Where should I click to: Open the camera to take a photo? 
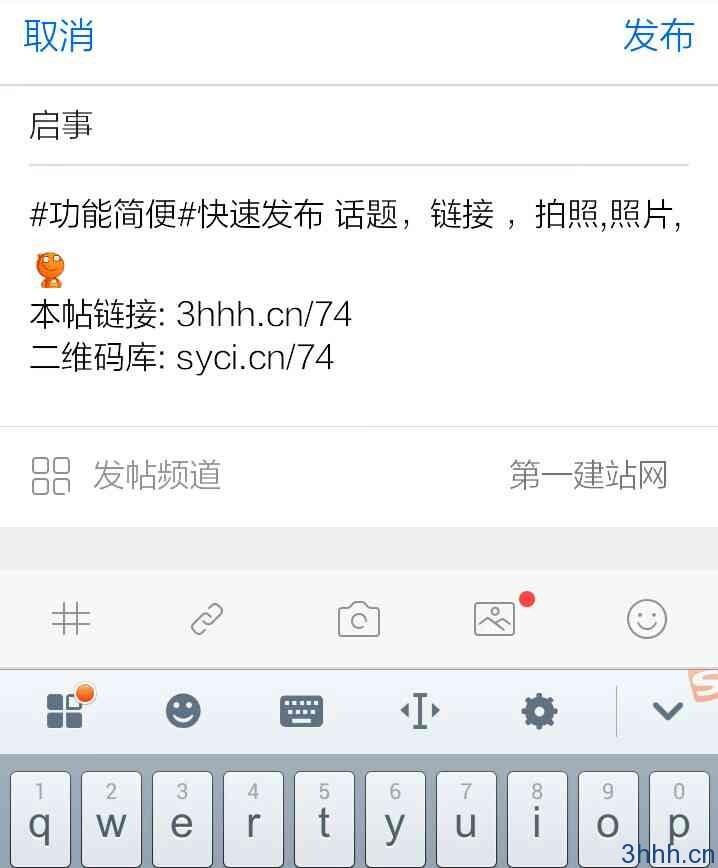coord(358,620)
